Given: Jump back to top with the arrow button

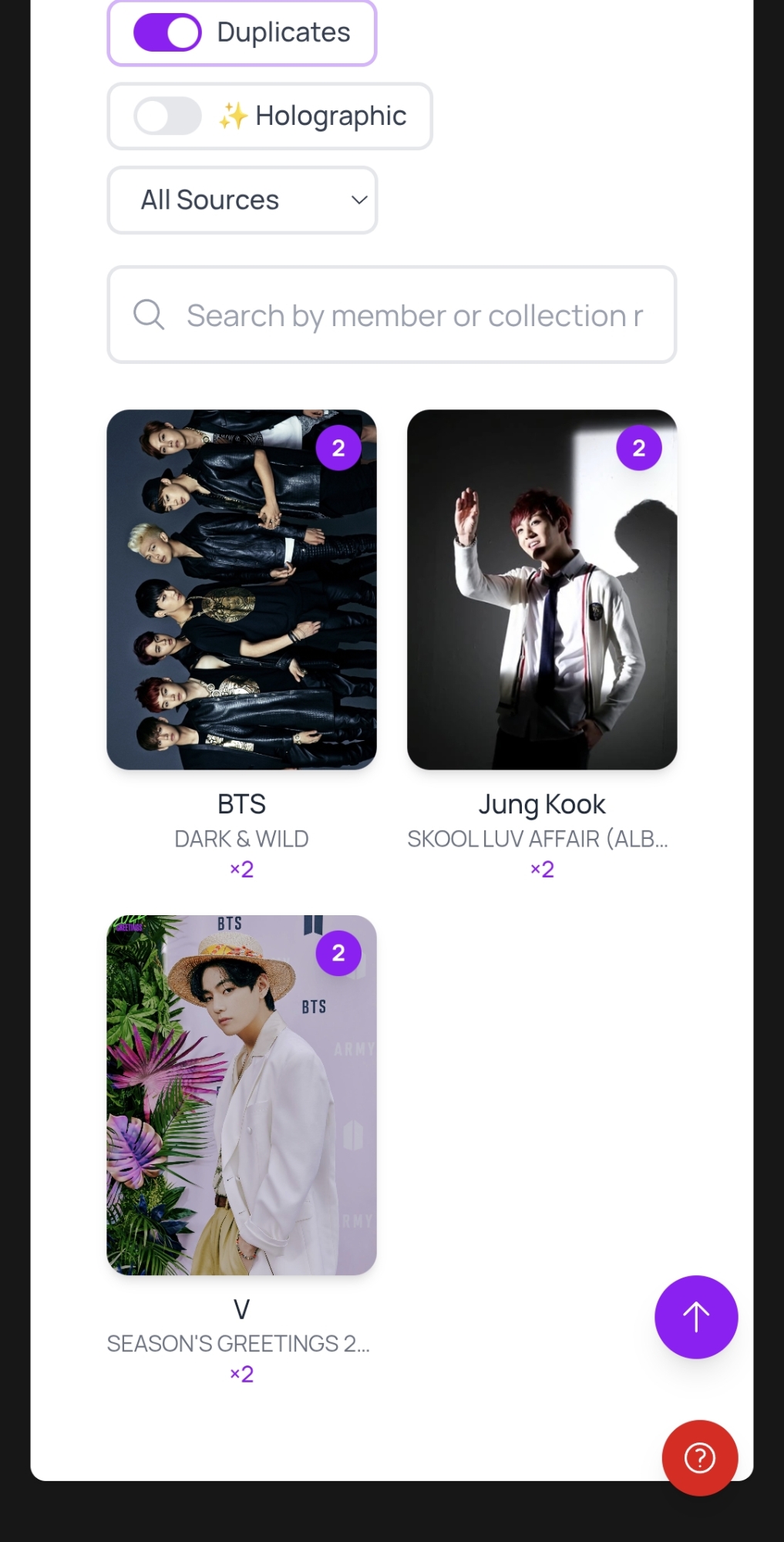Looking at the screenshot, I should point(696,1317).
